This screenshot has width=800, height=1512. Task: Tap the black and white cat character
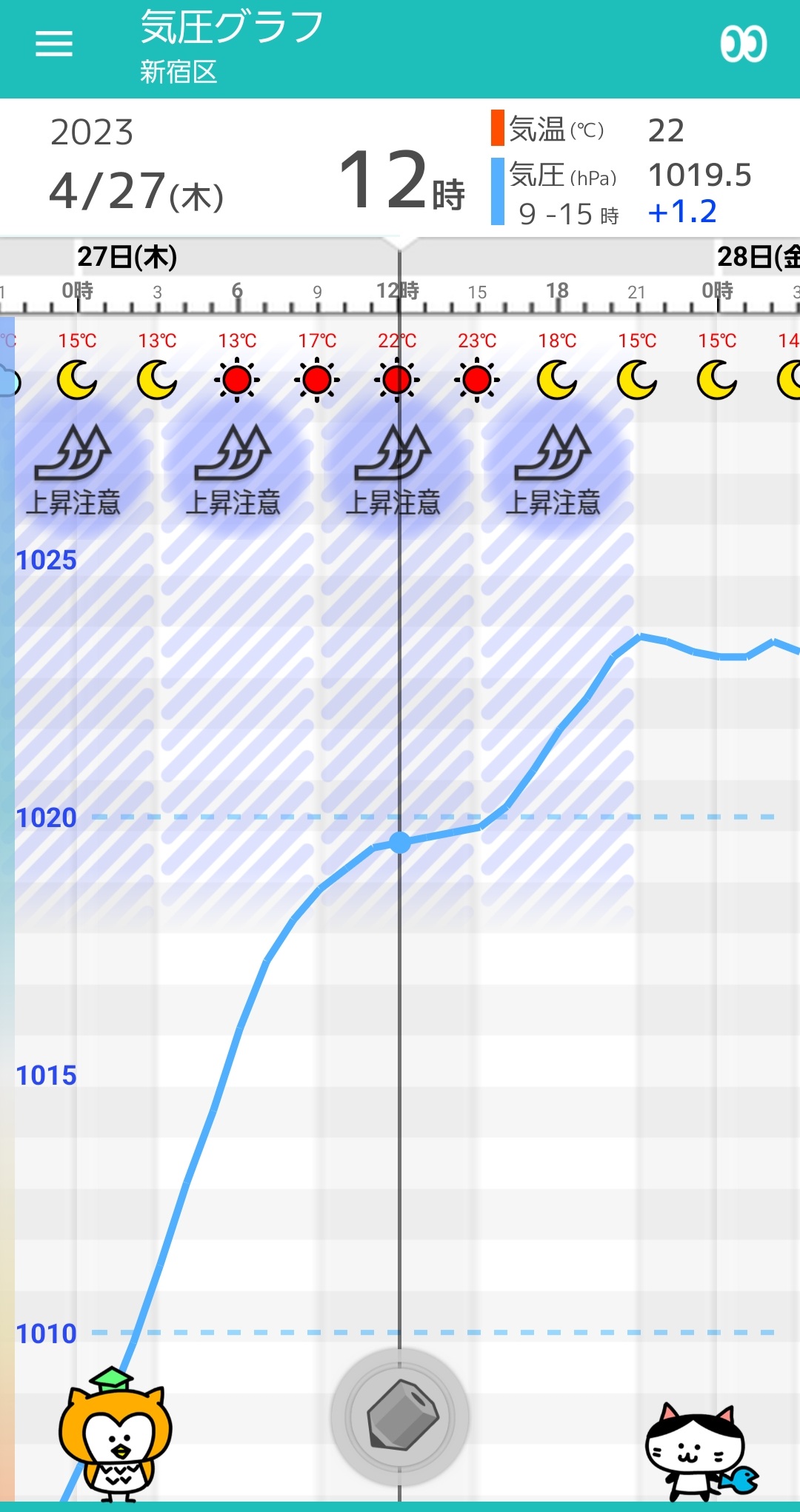[x=695, y=1451]
